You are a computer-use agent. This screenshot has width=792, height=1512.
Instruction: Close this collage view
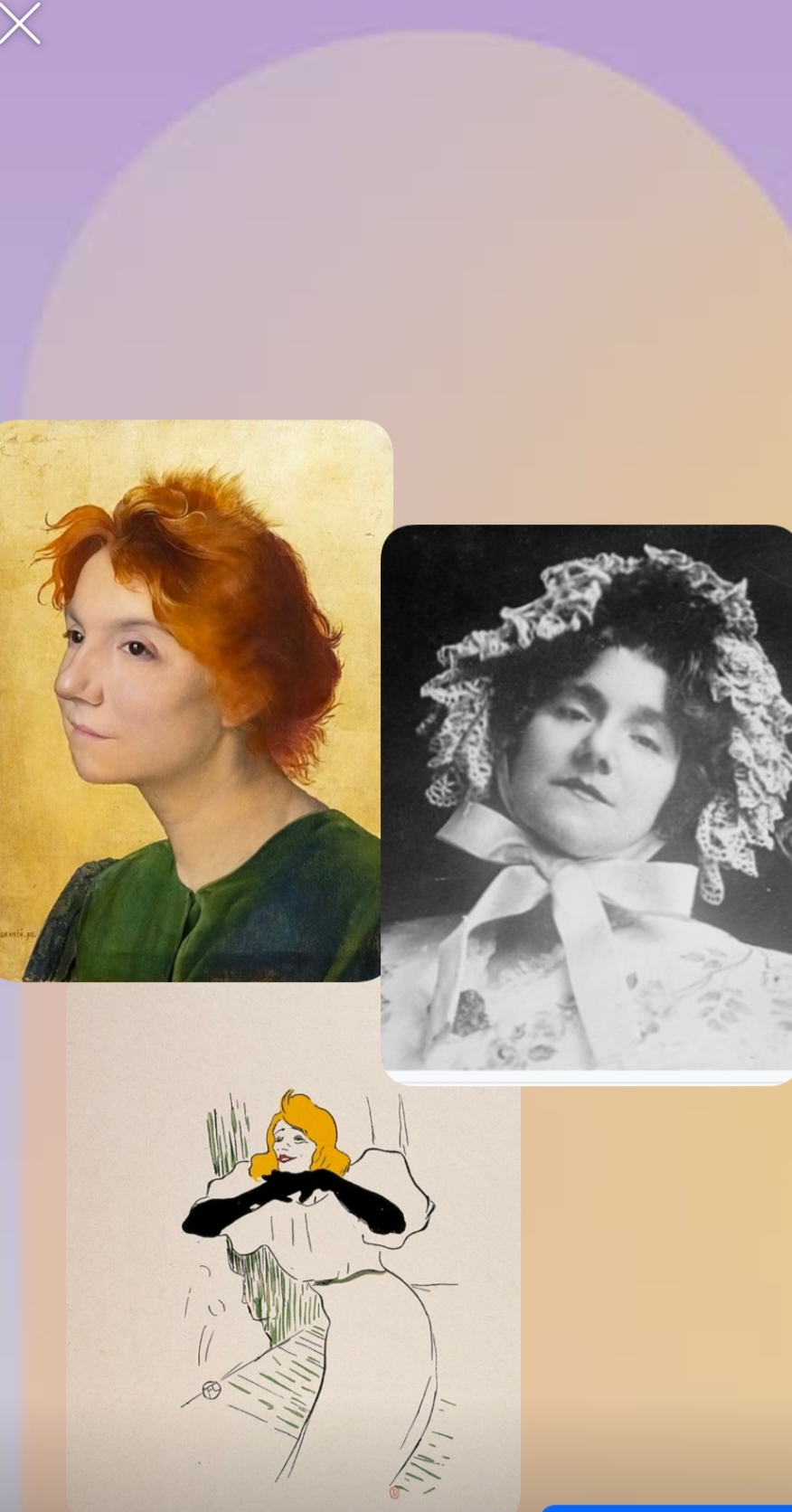click(x=20, y=24)
